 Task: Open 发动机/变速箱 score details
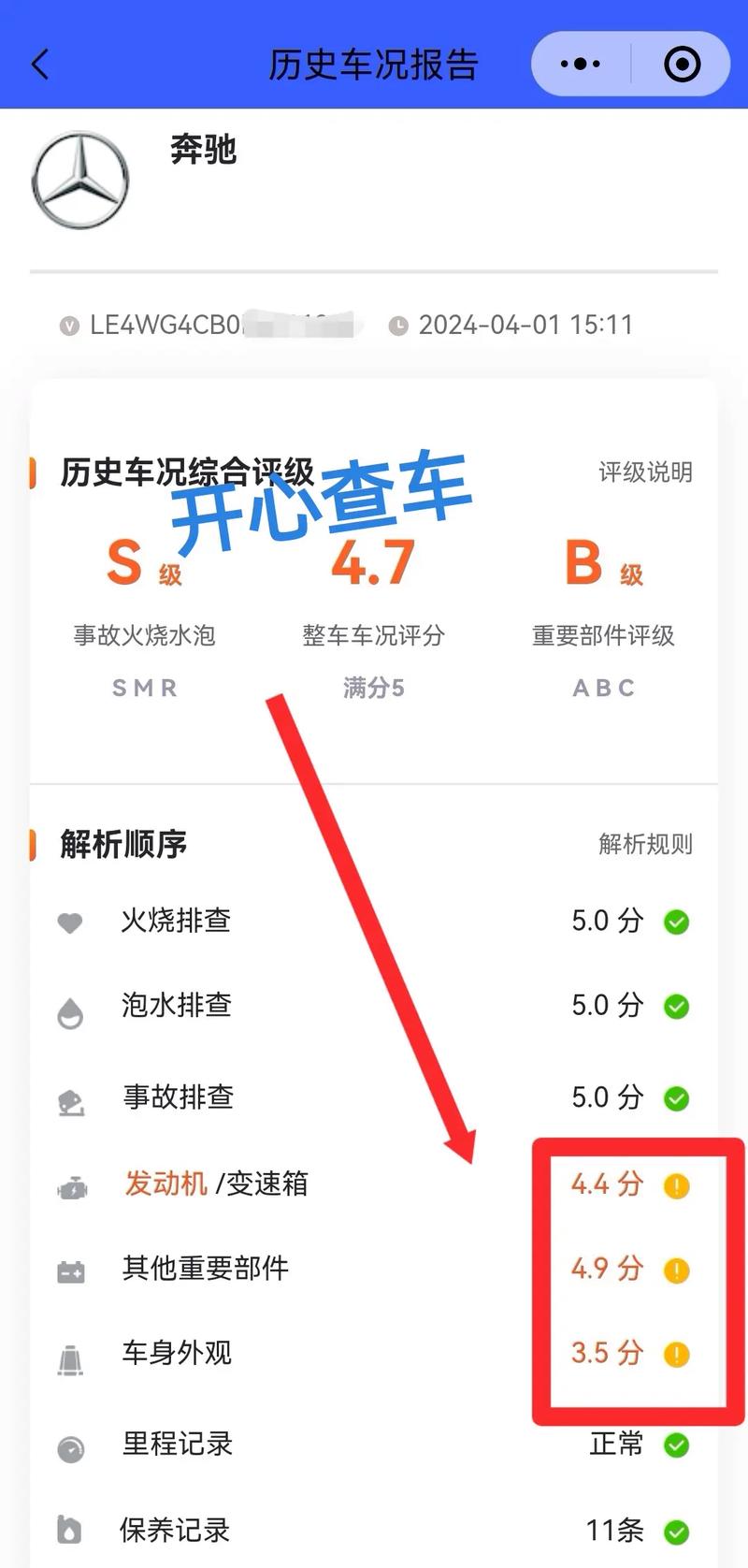tap(374, 1184)
